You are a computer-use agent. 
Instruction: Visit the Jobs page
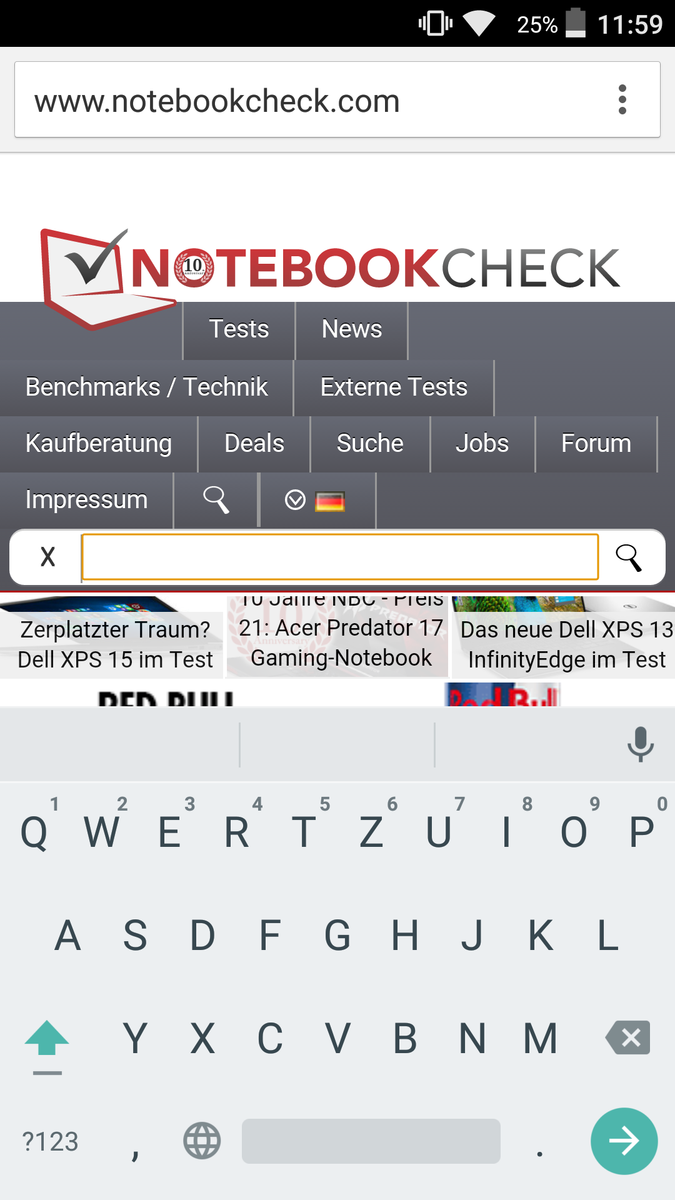[482, 443]
